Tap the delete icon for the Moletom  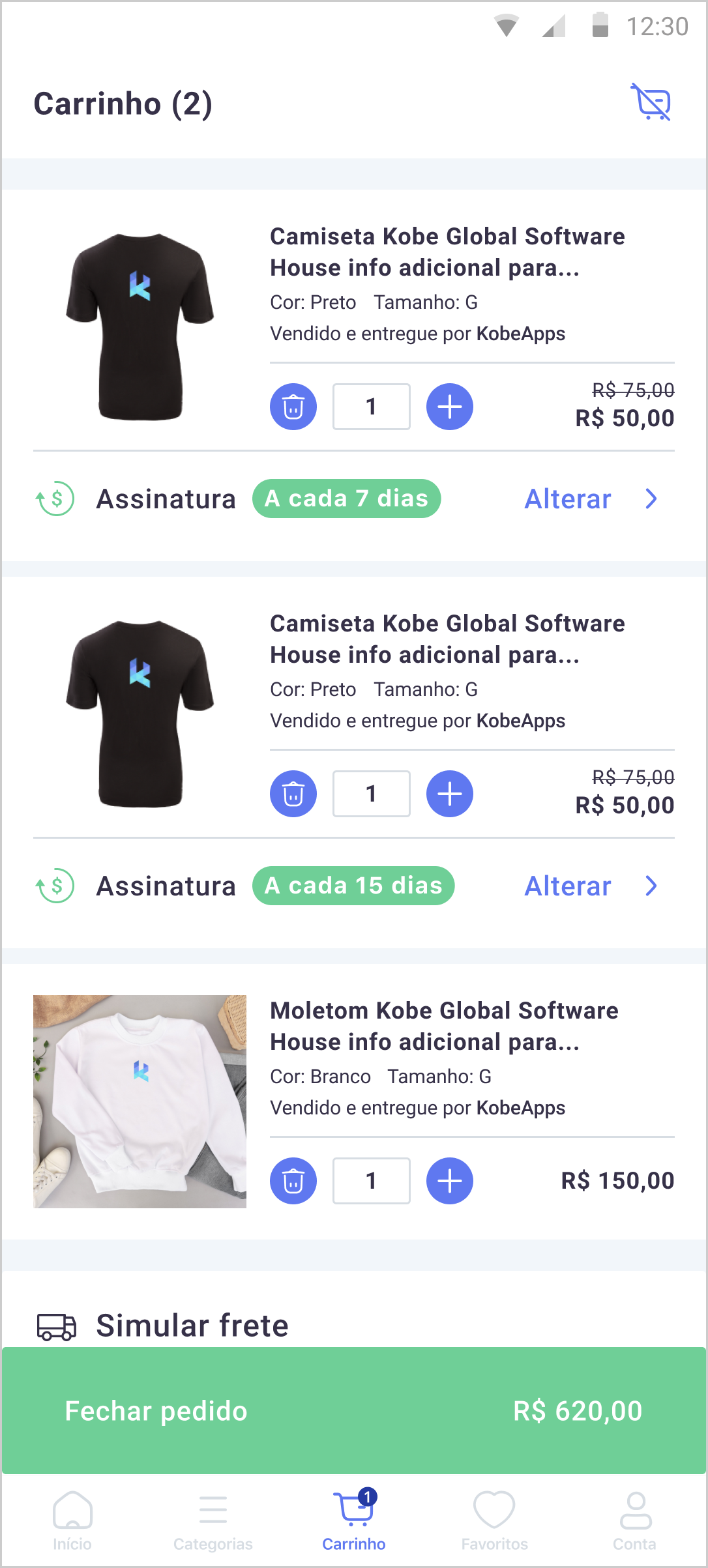tap(293, 1180)
